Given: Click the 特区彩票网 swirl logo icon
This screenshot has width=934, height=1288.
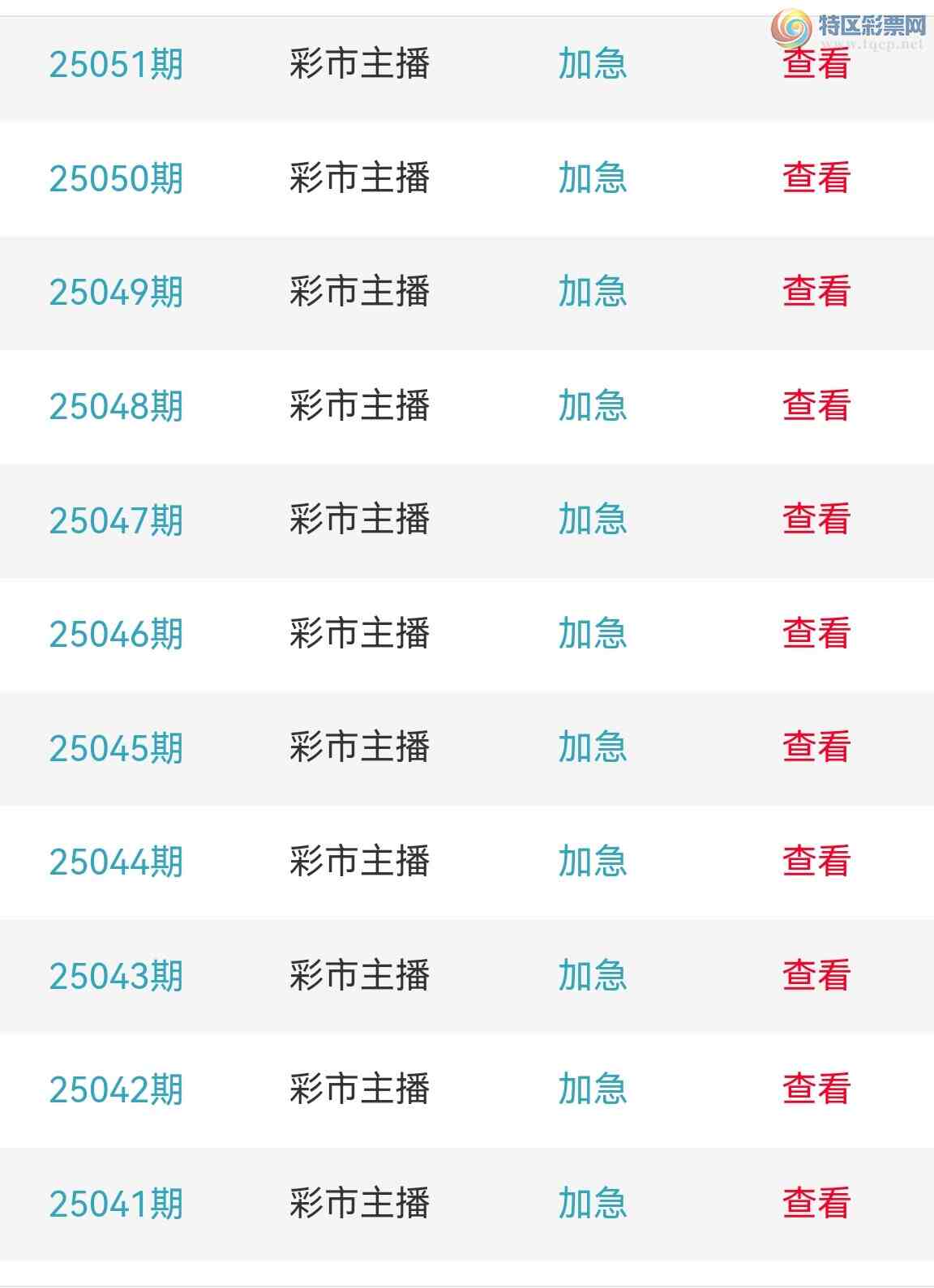Looking at the screenshot, I should click(790, 26).
